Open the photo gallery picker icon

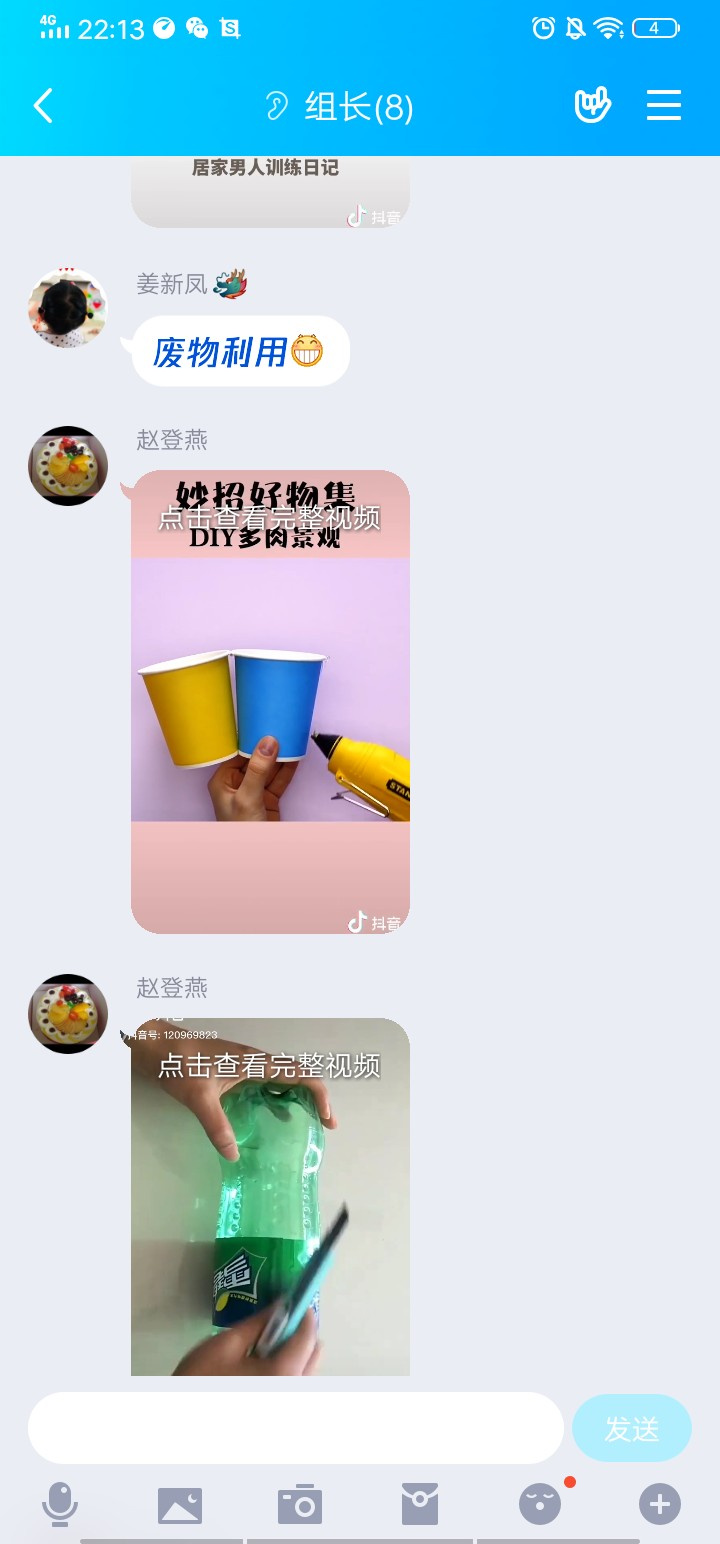[180, 1504]
